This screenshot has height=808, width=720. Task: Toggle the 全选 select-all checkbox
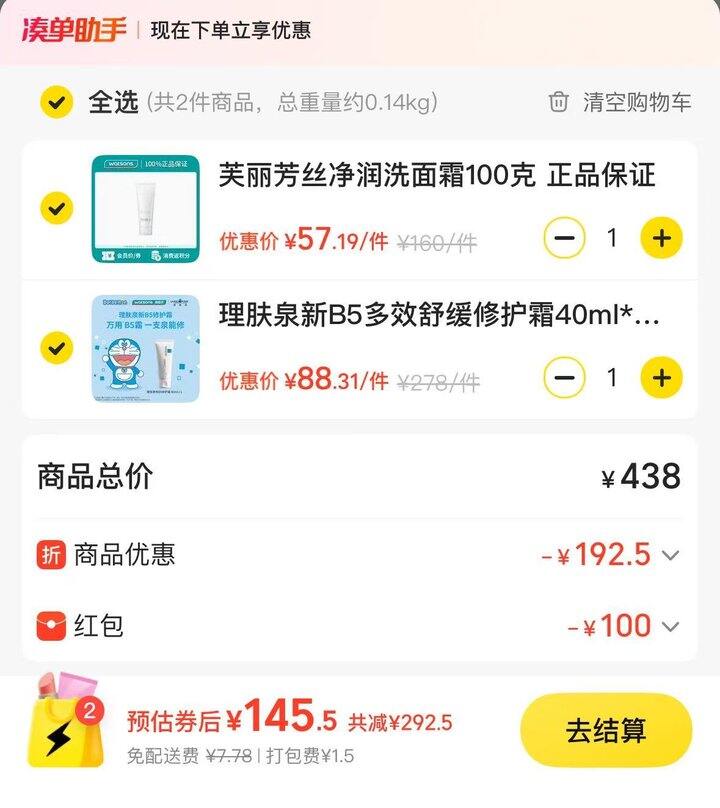pos(56,102)
